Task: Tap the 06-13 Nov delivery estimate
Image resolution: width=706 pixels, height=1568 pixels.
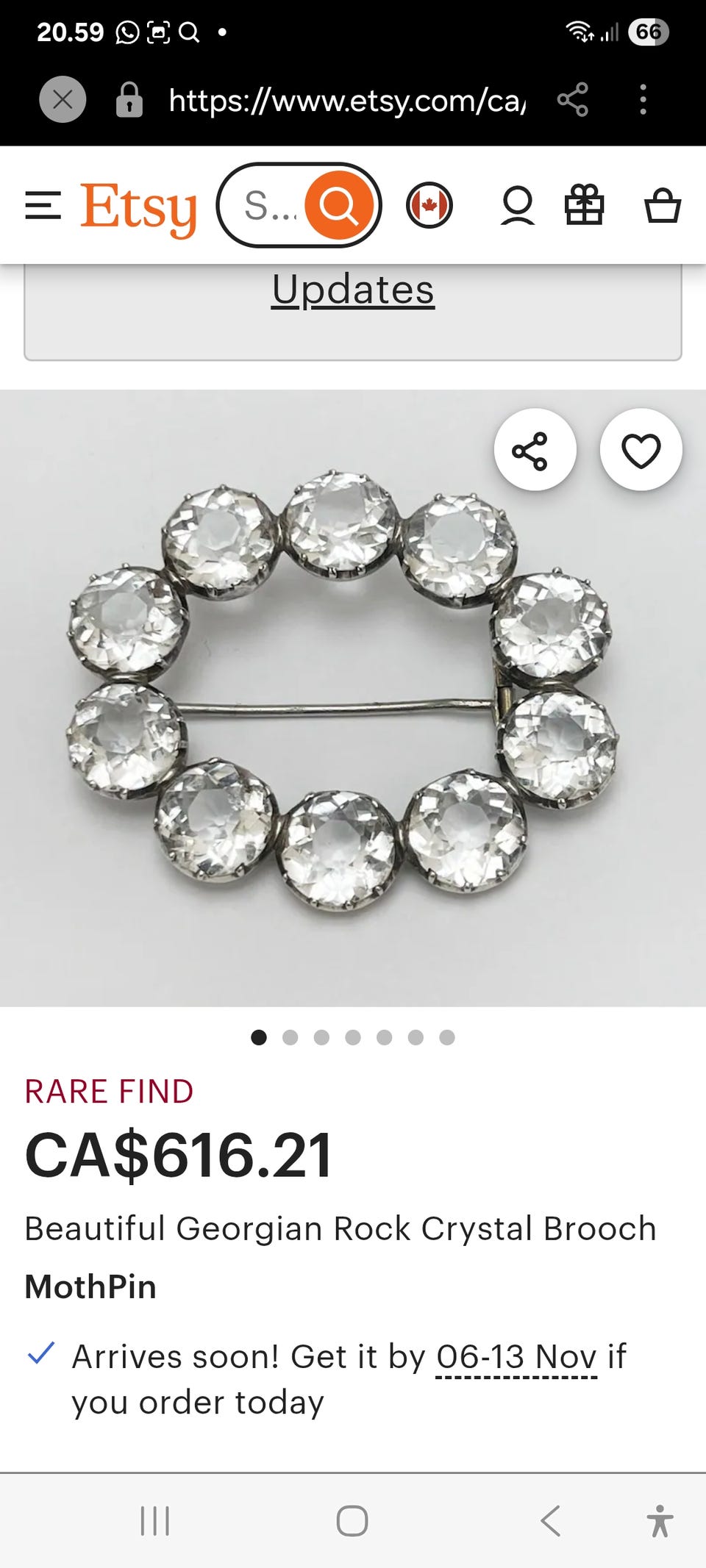Action: (x=516, y=1357)
